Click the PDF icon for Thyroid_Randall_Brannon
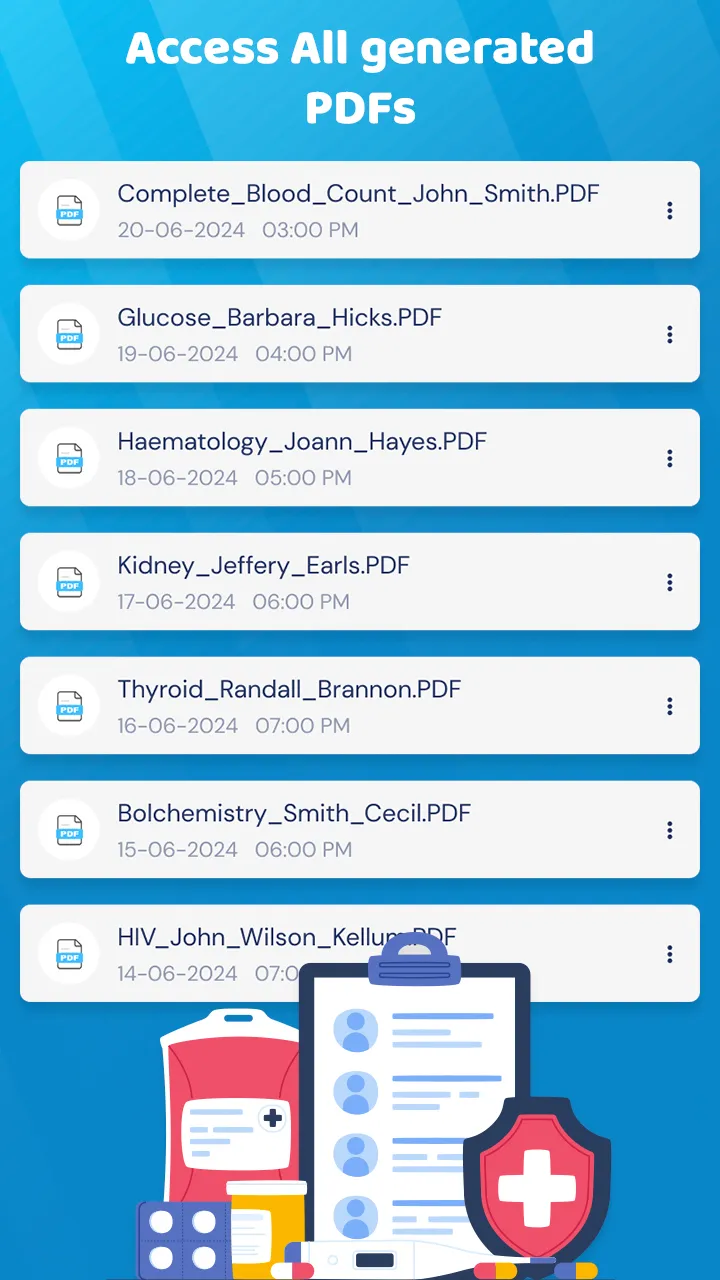This screenshot has height=1280, width=720. click(68, 706)
